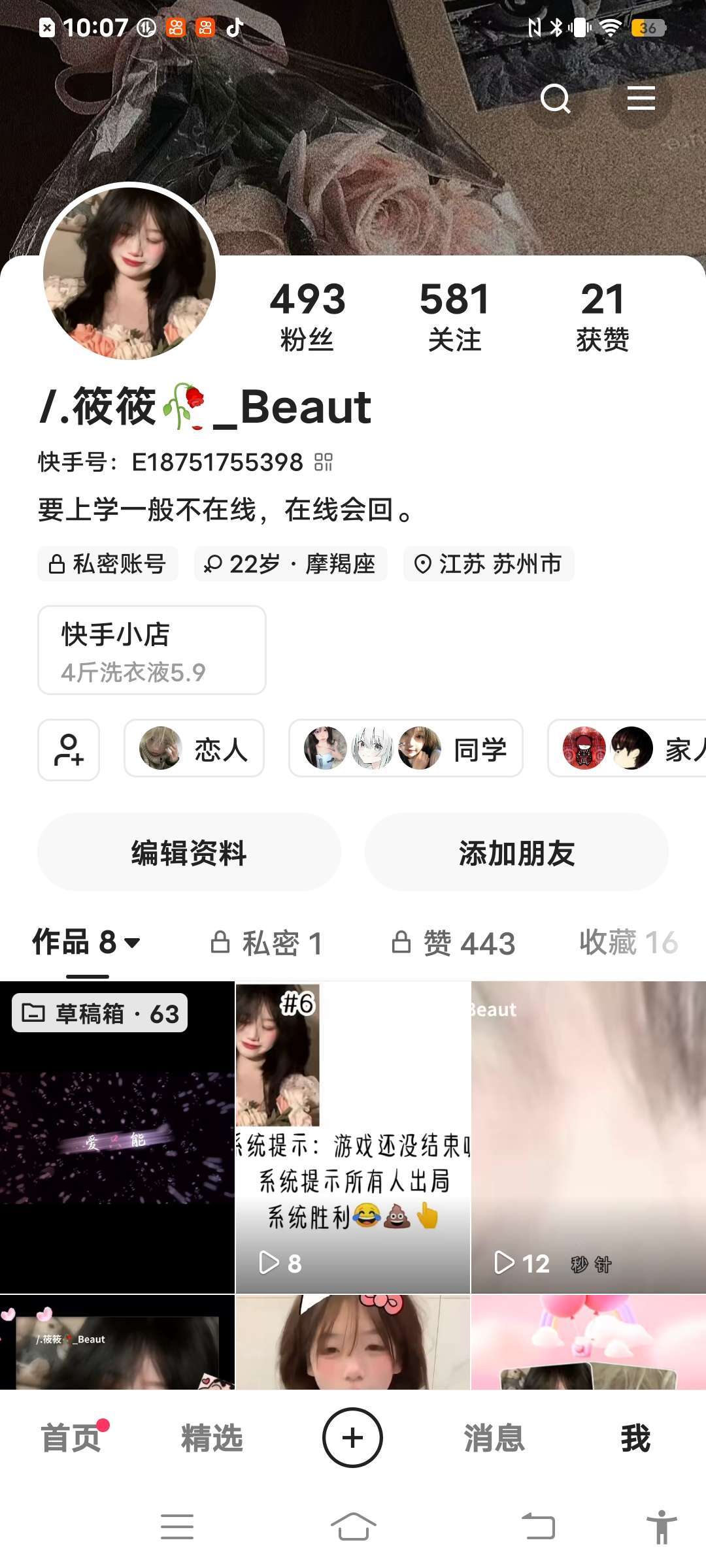Image resolution: width=706 pixels, height=1568 pixels.
Task: Tap the plus create button
Action: click(352, 1438)
